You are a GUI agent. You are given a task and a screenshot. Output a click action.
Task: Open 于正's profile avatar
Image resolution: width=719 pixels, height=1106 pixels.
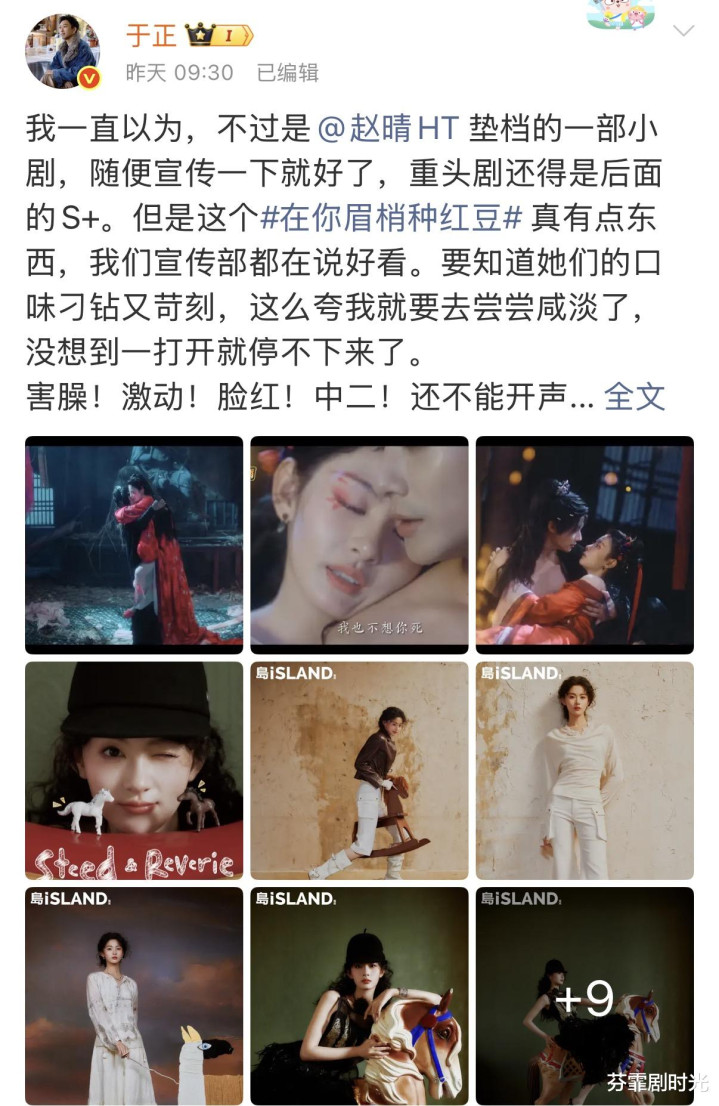click(x=63, y=52)
